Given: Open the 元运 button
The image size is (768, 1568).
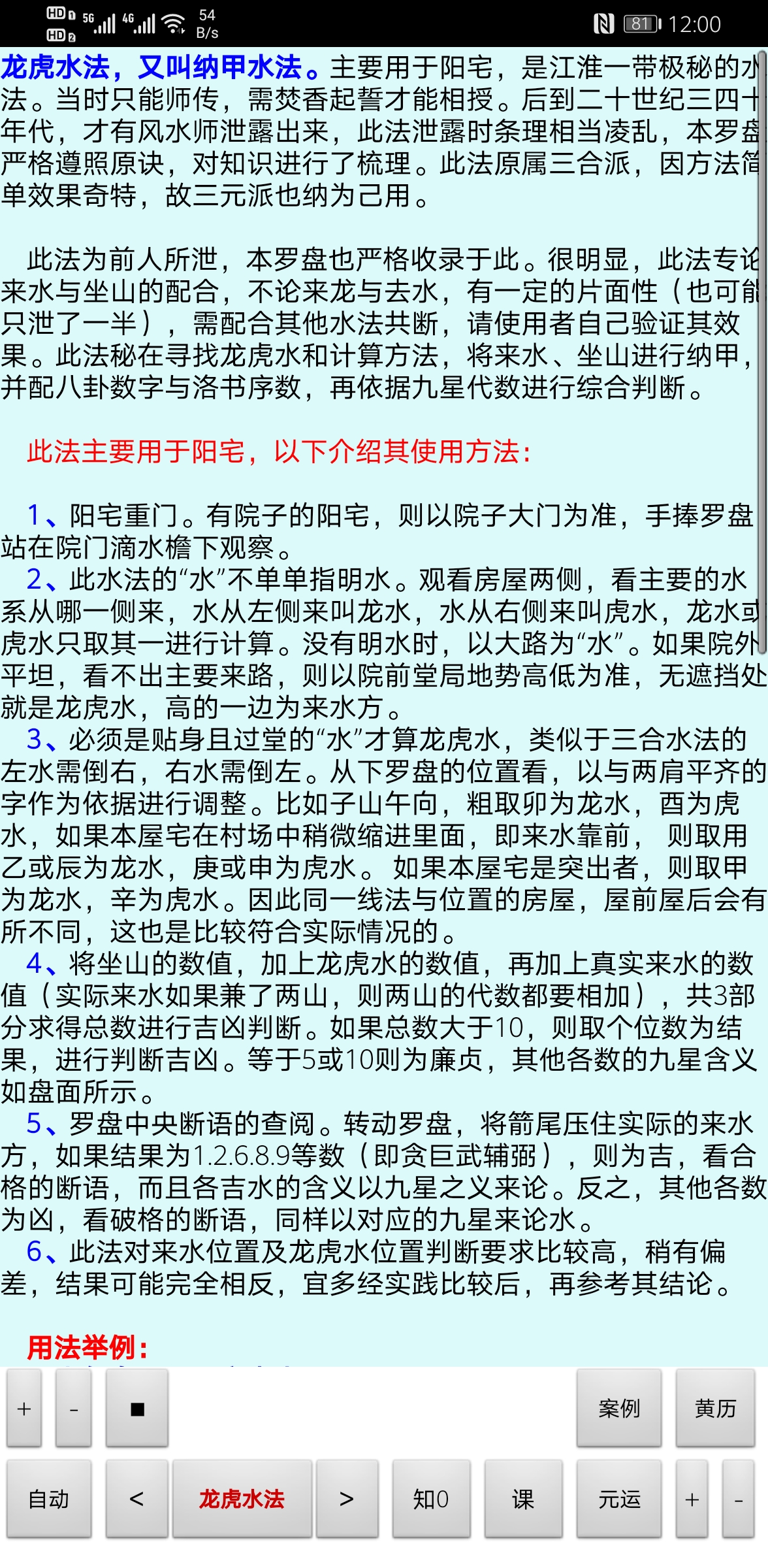Looking at the screenshot, I should click(618, 1499).
